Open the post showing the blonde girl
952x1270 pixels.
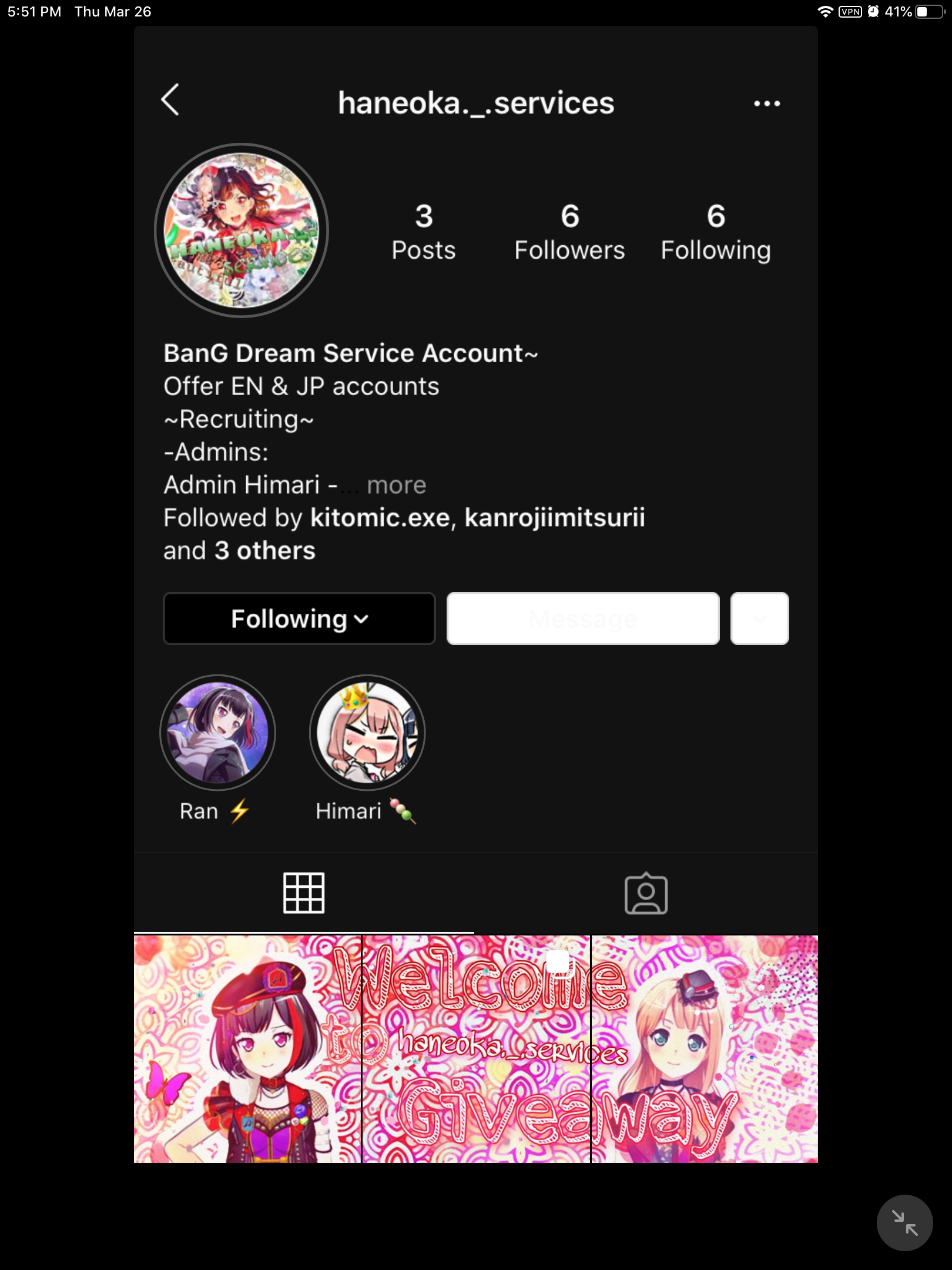pyautogui.click(x=705, y=1049)
